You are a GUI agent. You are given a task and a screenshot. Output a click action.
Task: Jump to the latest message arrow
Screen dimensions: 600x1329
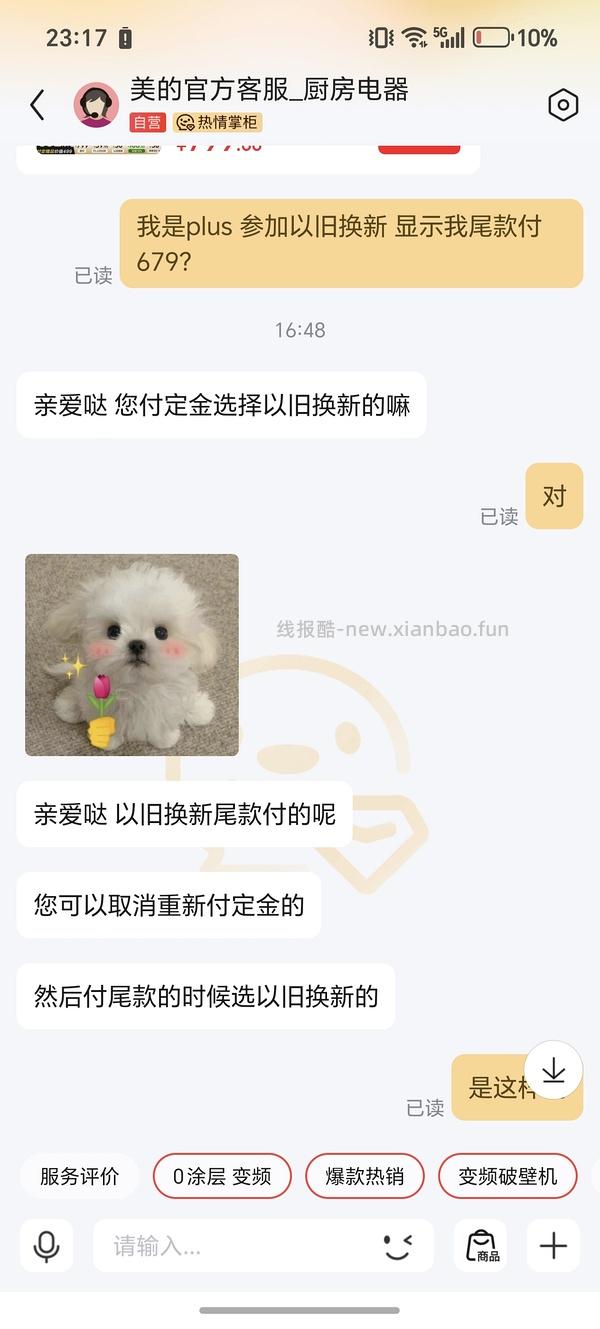pos(553,1071)
